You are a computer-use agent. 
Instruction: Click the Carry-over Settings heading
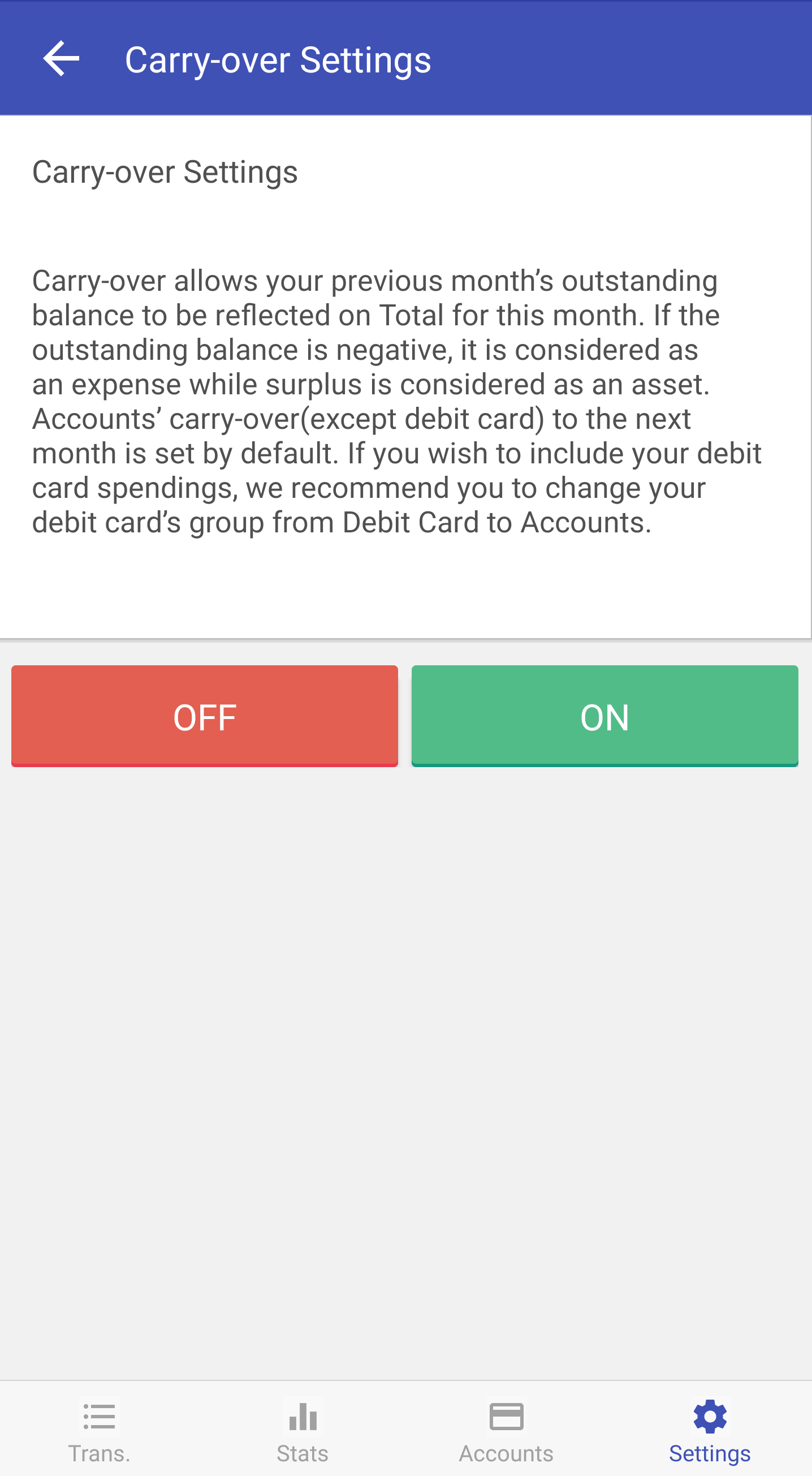point(165,171)
